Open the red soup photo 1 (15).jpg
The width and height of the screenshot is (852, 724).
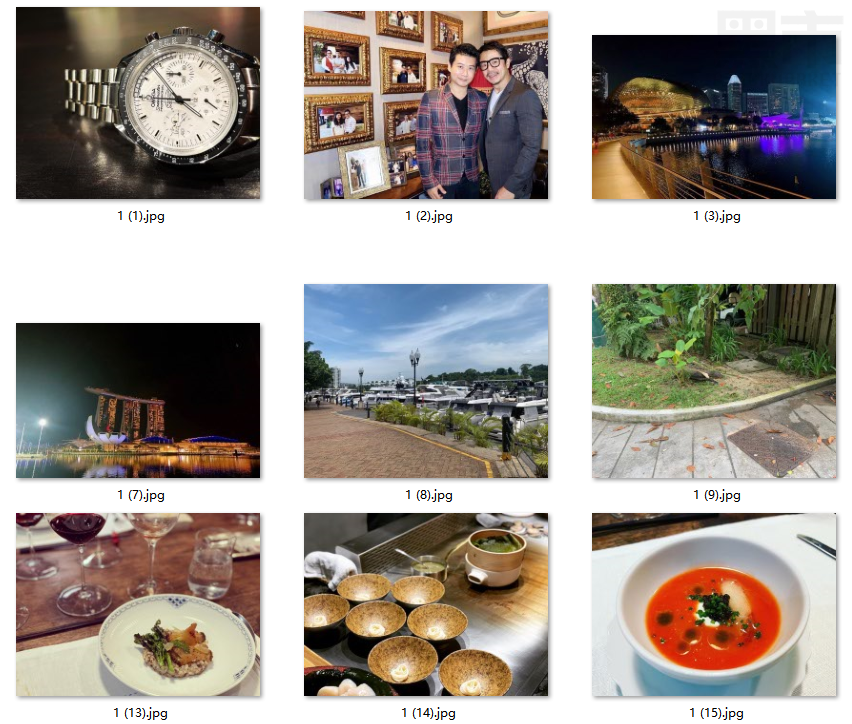714,605
